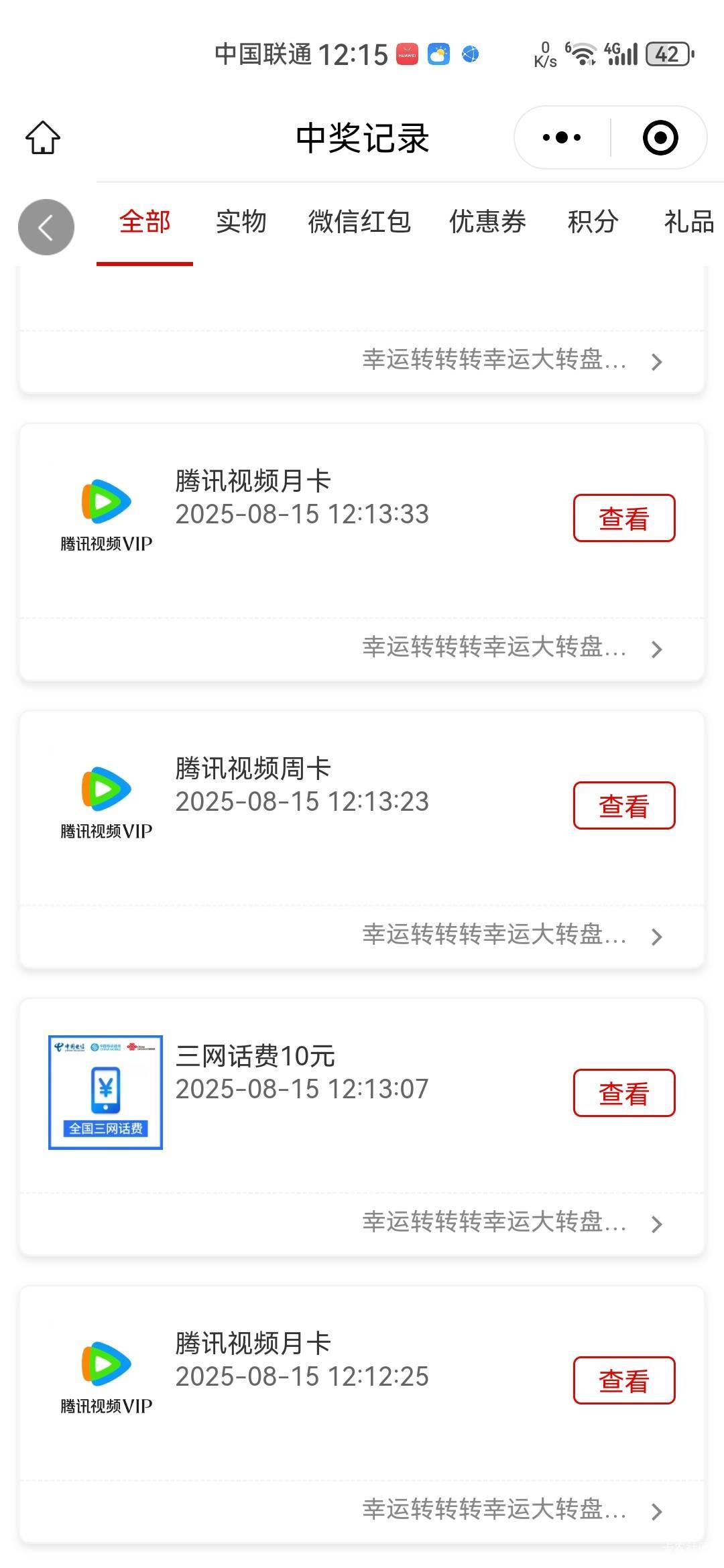Select the 全部 tab
The image size is (724, 1568).
pyautogui.click(x=145, y=222)
